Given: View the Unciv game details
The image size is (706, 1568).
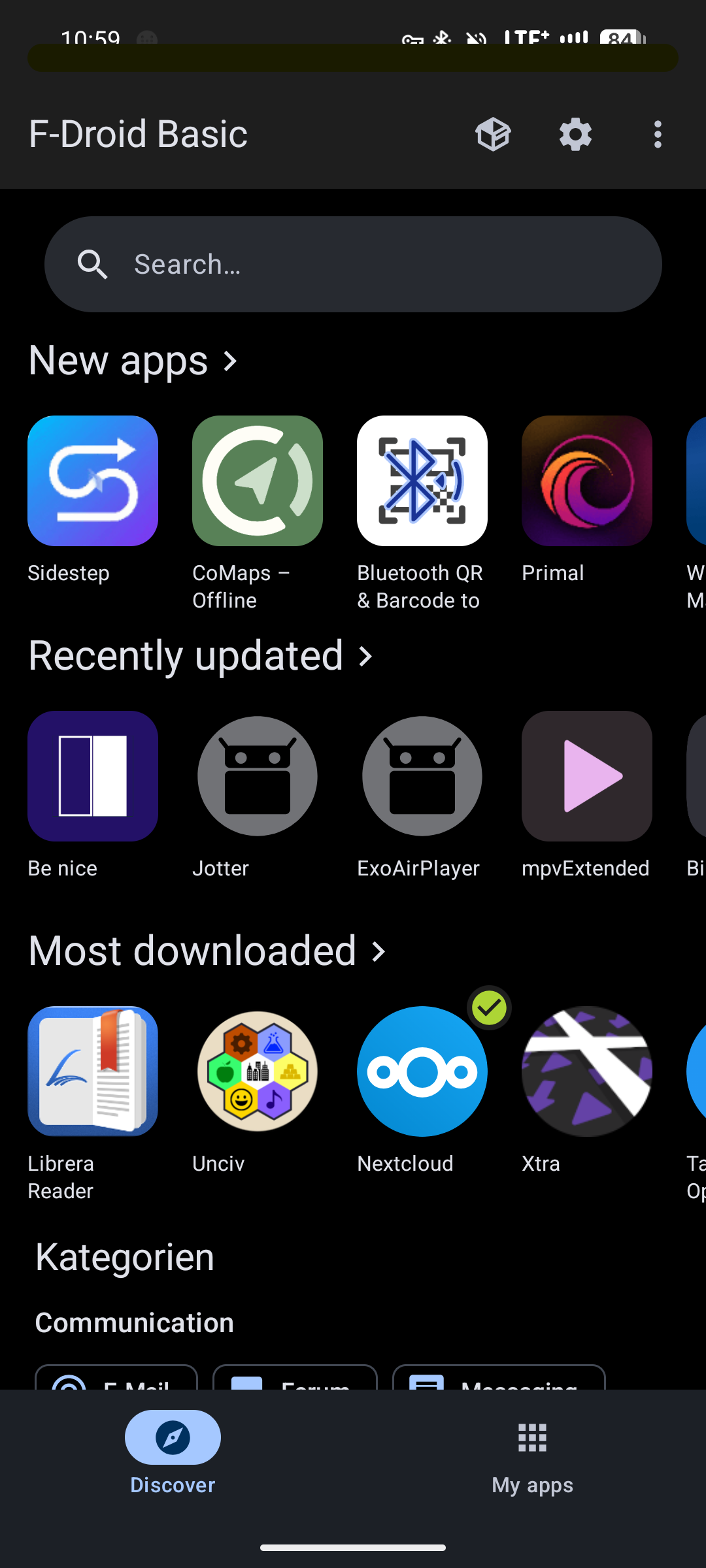Looking at the screenshot, I should pos(258,1071).
